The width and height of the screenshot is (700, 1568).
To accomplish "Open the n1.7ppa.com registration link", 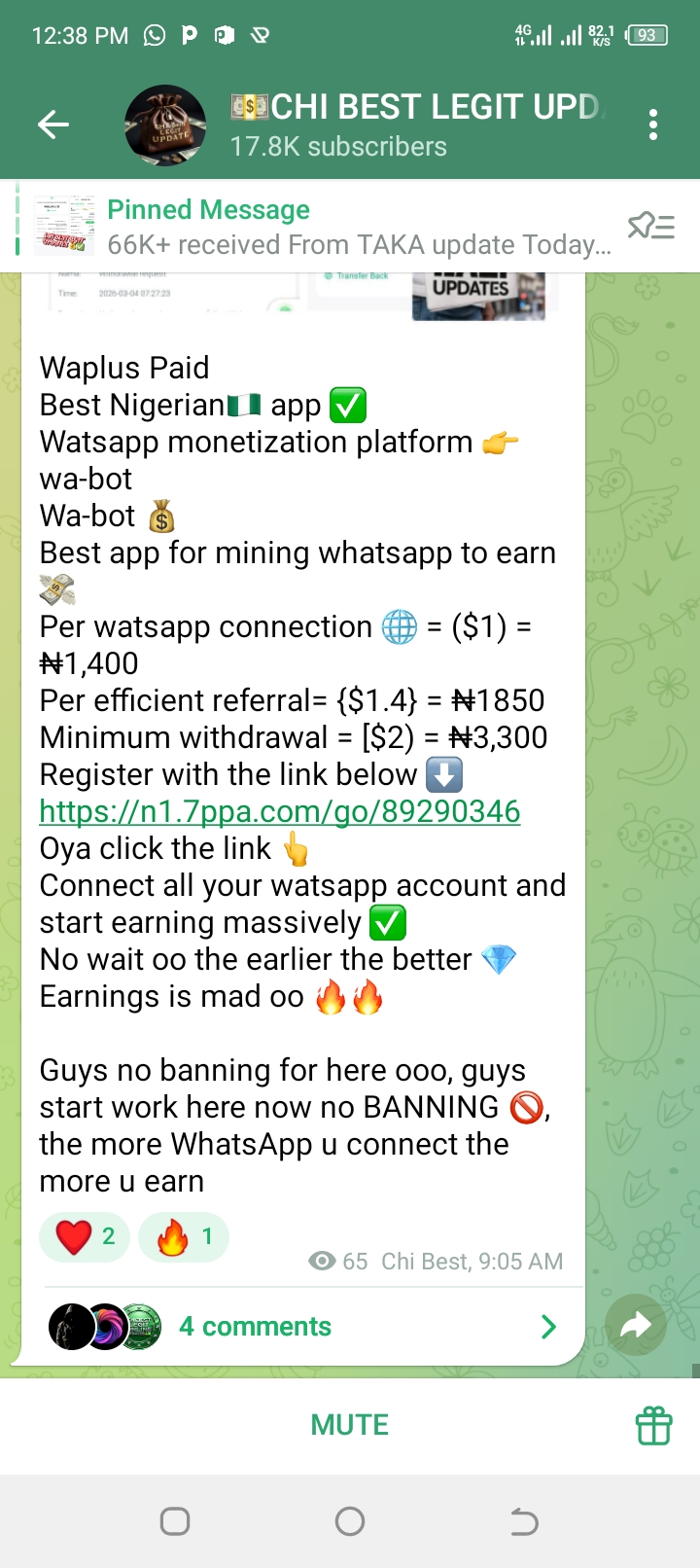I will (280, 811).
